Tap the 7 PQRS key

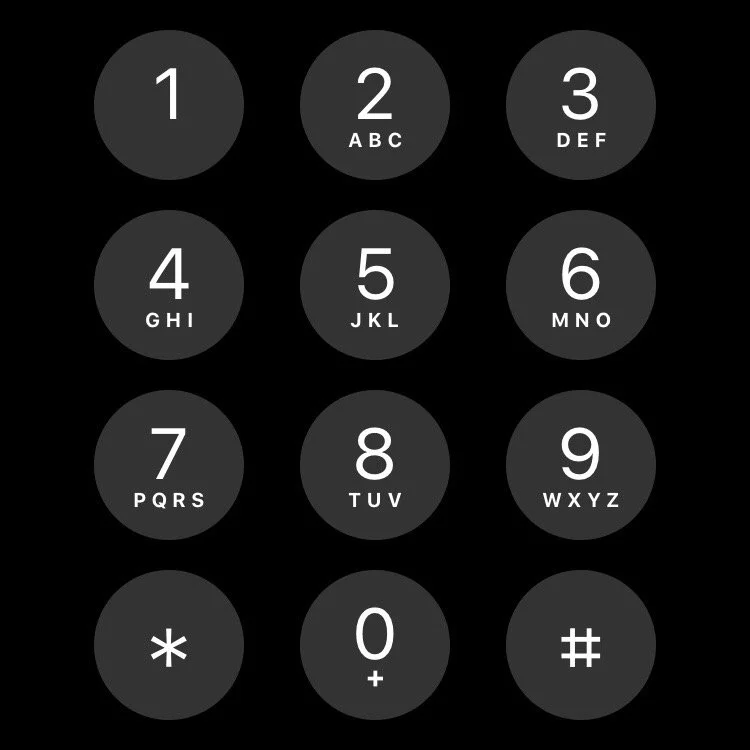(x=169, y=465)
